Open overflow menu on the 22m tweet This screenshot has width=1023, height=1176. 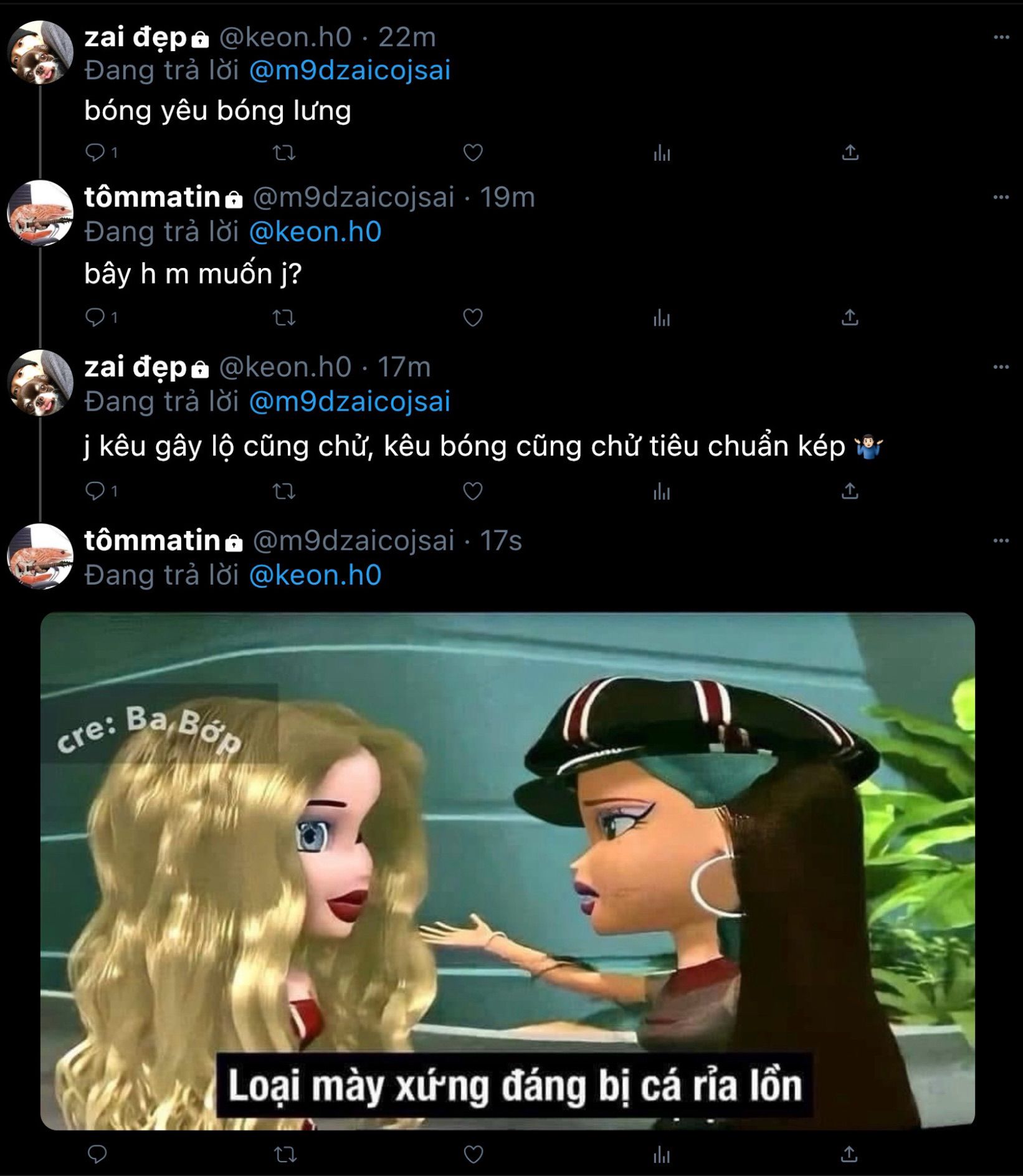click(1001, 37)
